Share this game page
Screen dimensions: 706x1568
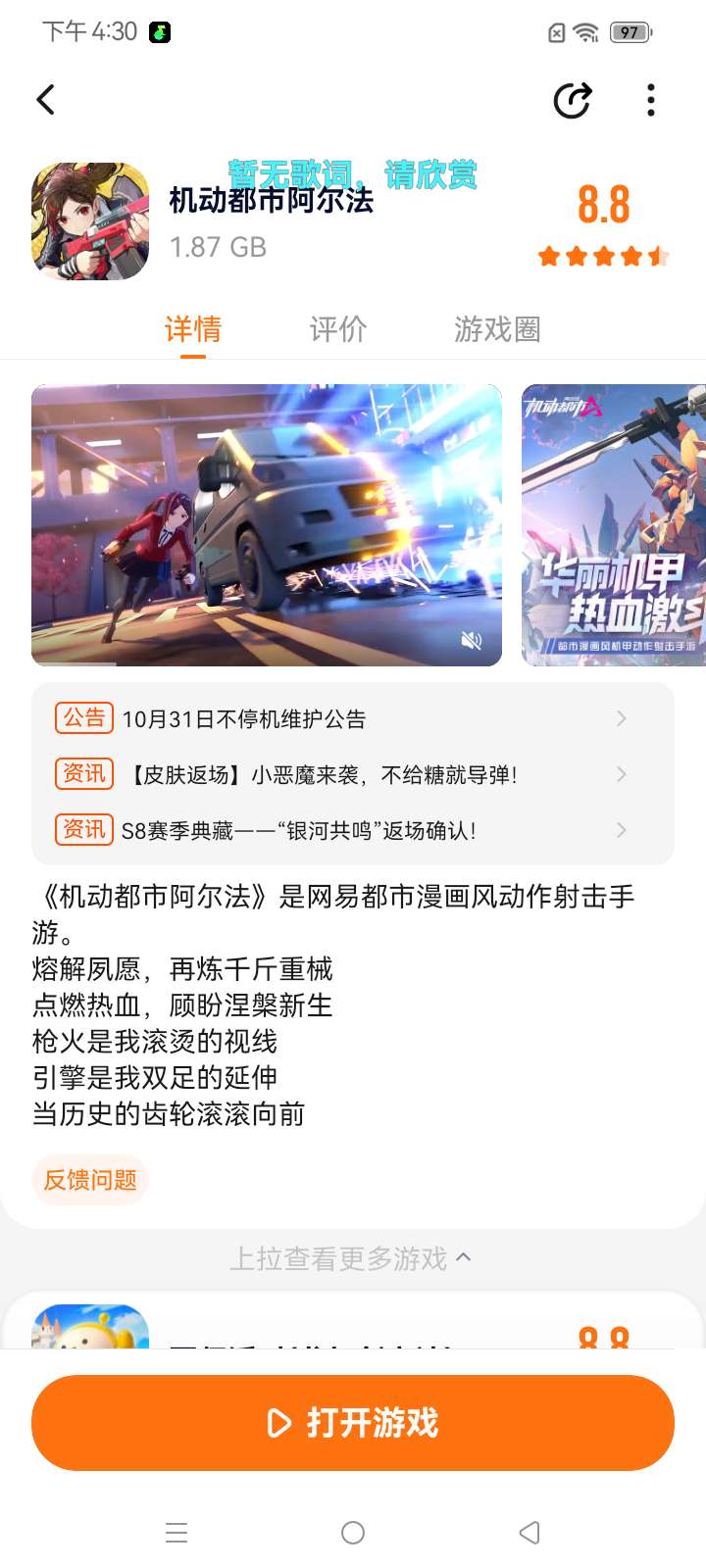coord(572,100)
